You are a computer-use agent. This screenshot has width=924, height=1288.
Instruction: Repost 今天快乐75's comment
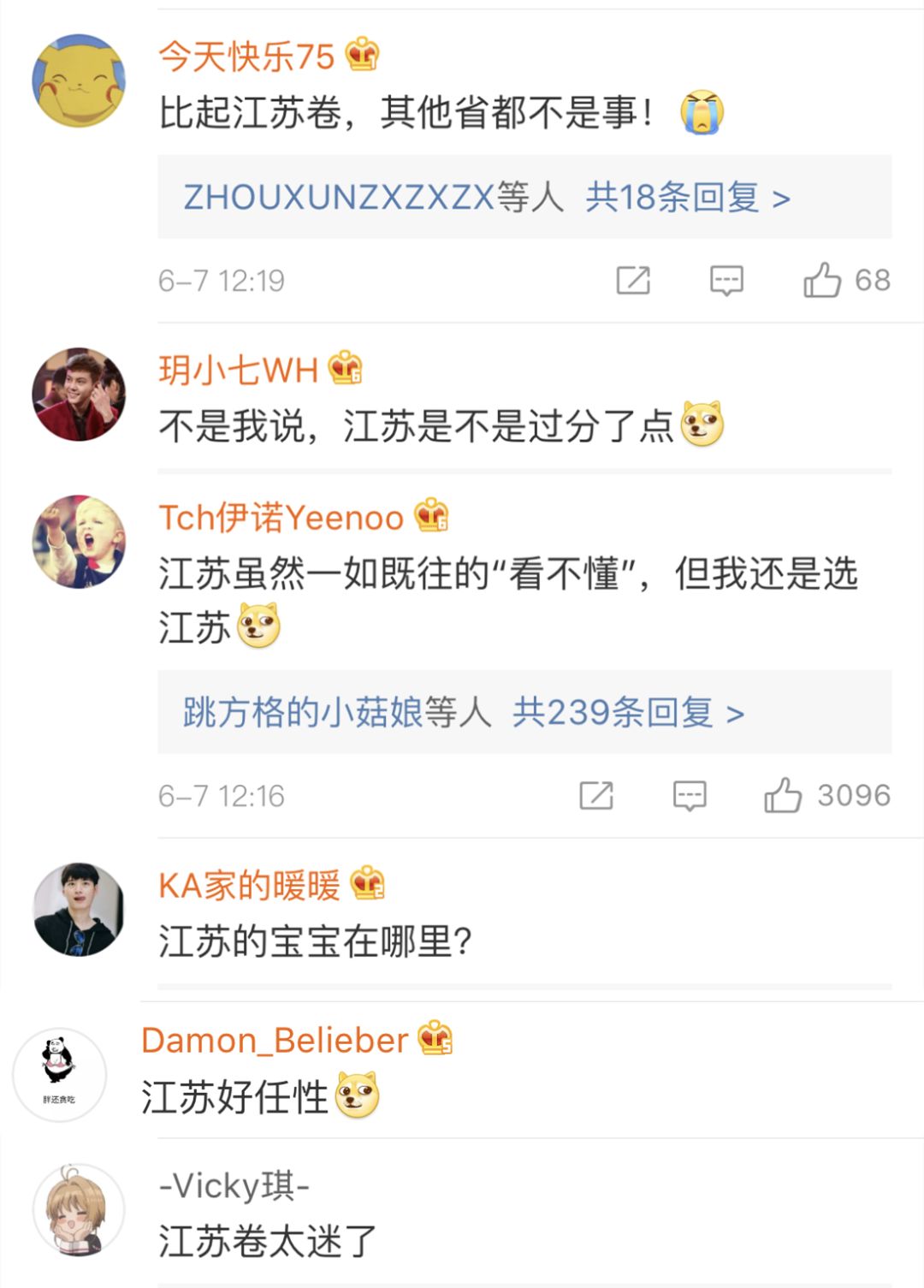click(x=633, y=280)
